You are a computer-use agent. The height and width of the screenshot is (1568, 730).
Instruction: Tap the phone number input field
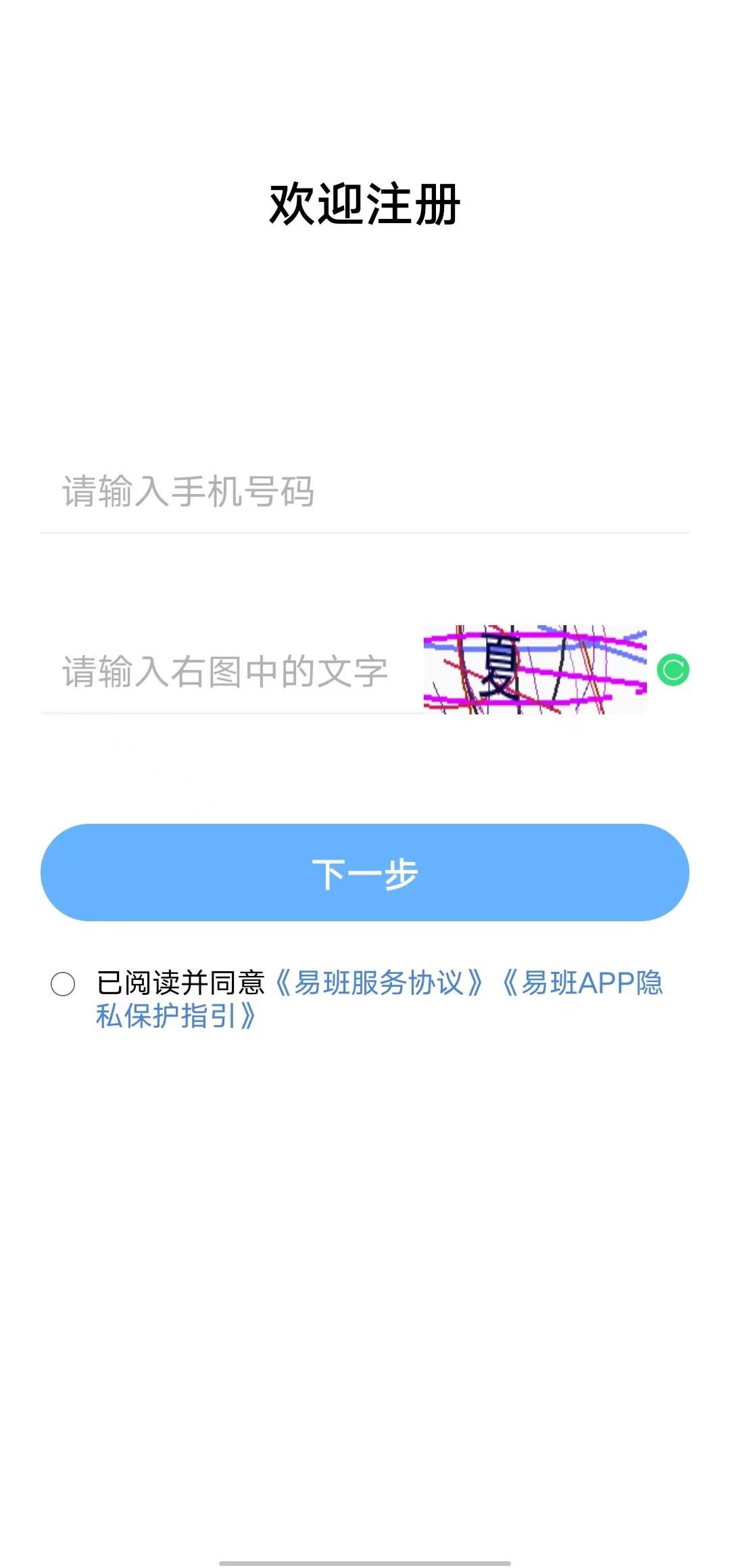coord(365,491)
